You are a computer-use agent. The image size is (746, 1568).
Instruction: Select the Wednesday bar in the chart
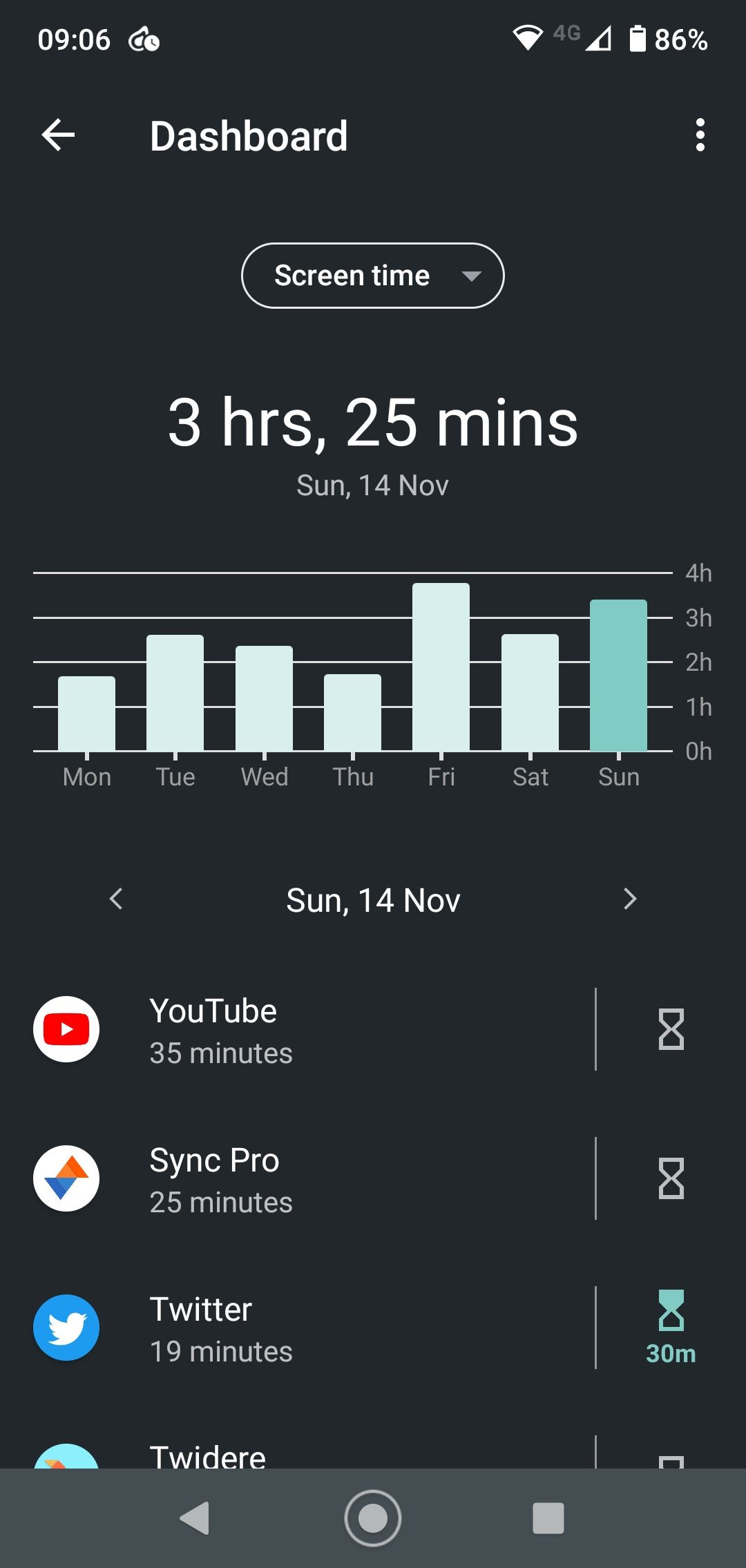coord(264,698)
